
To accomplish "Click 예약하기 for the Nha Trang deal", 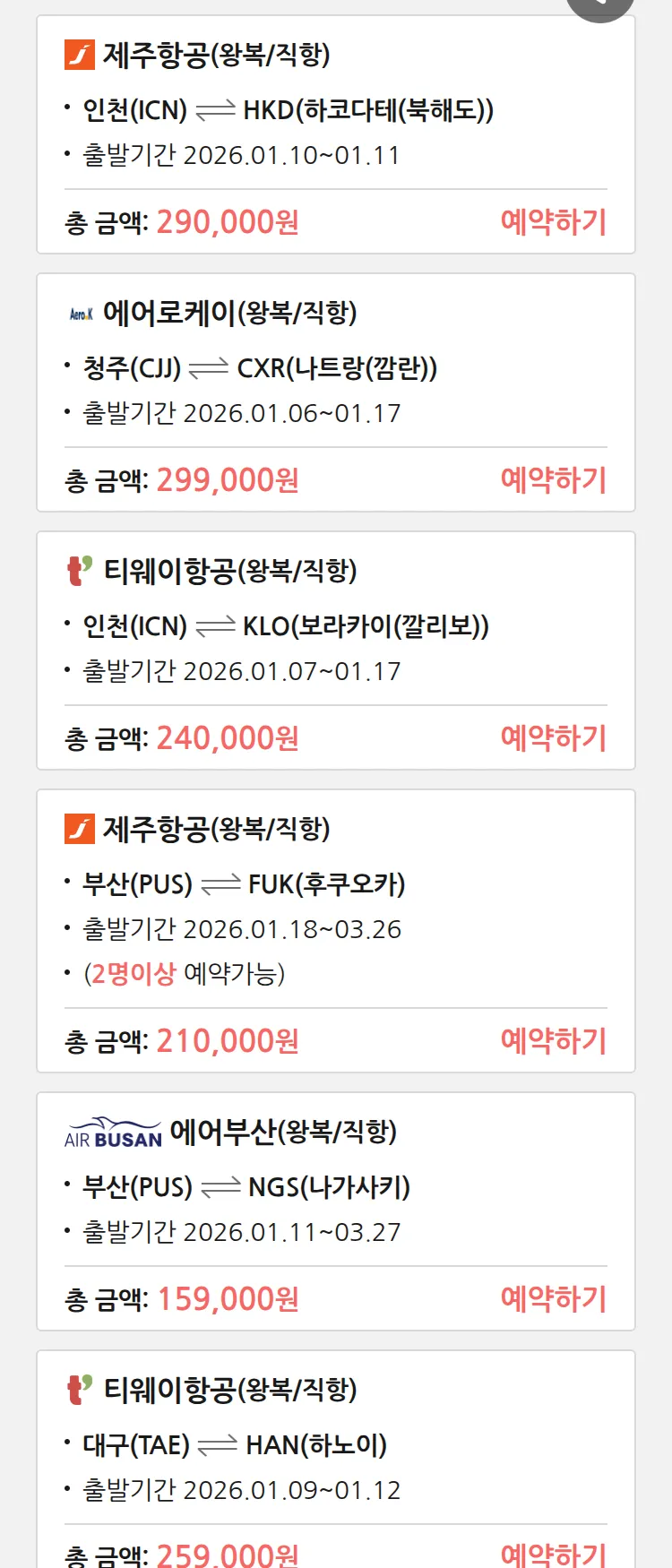I will point(555,480).
